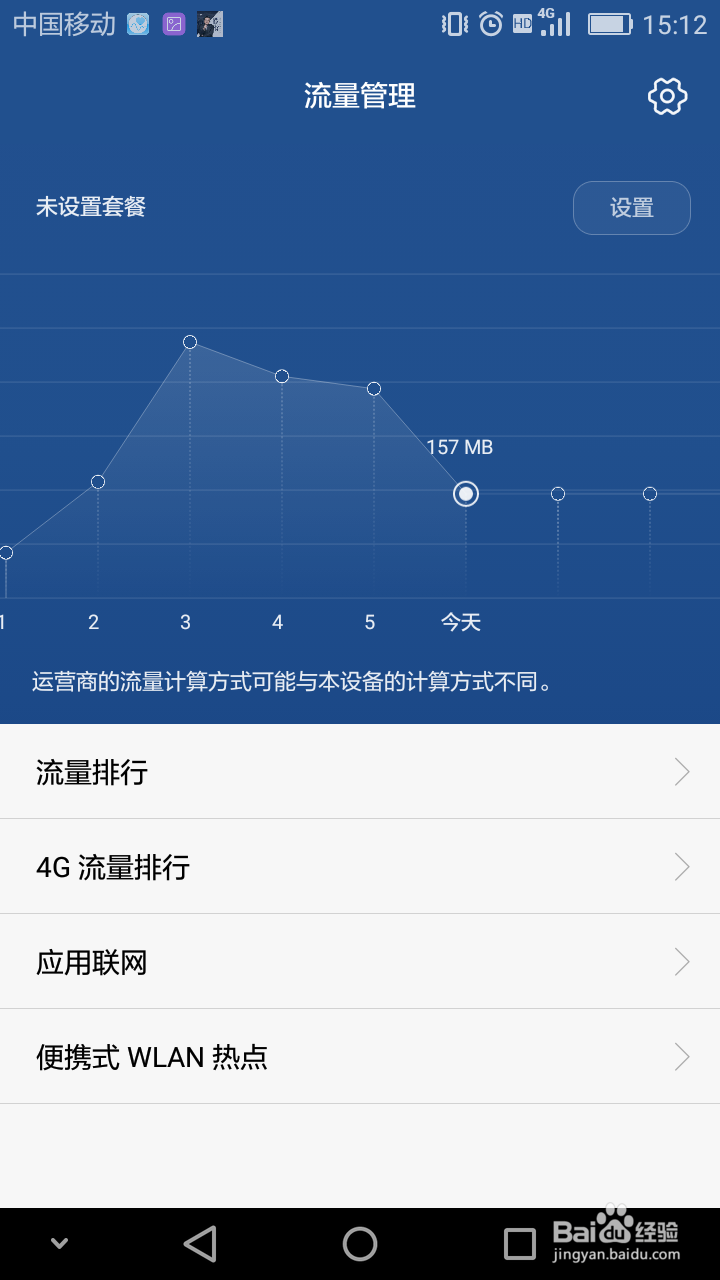This screenshot has width=720, height=1280.
Task: Tap the chevron next to 流量排行
Action: point(684,771)
